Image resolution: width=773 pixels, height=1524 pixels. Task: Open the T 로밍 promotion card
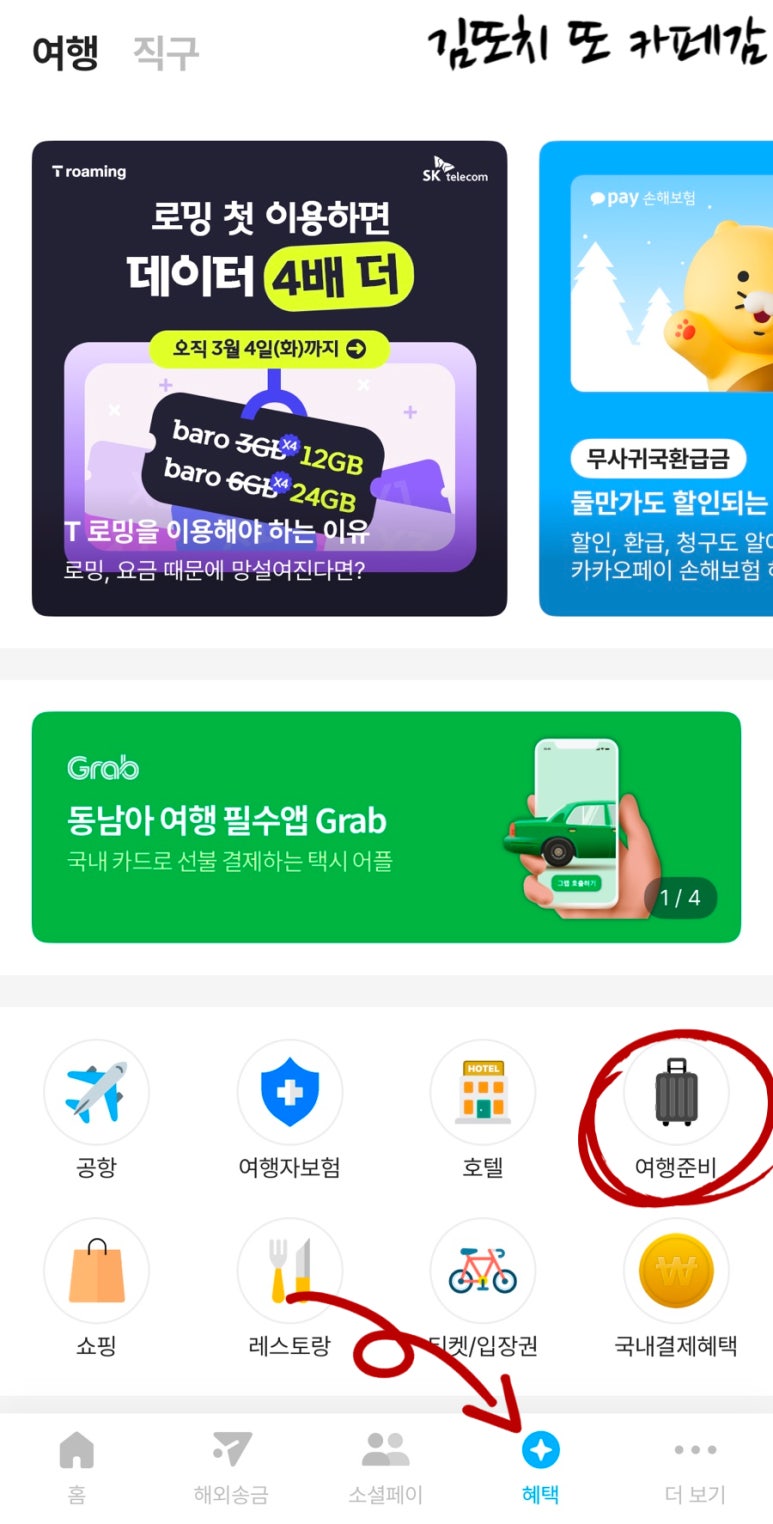[269, 378]
